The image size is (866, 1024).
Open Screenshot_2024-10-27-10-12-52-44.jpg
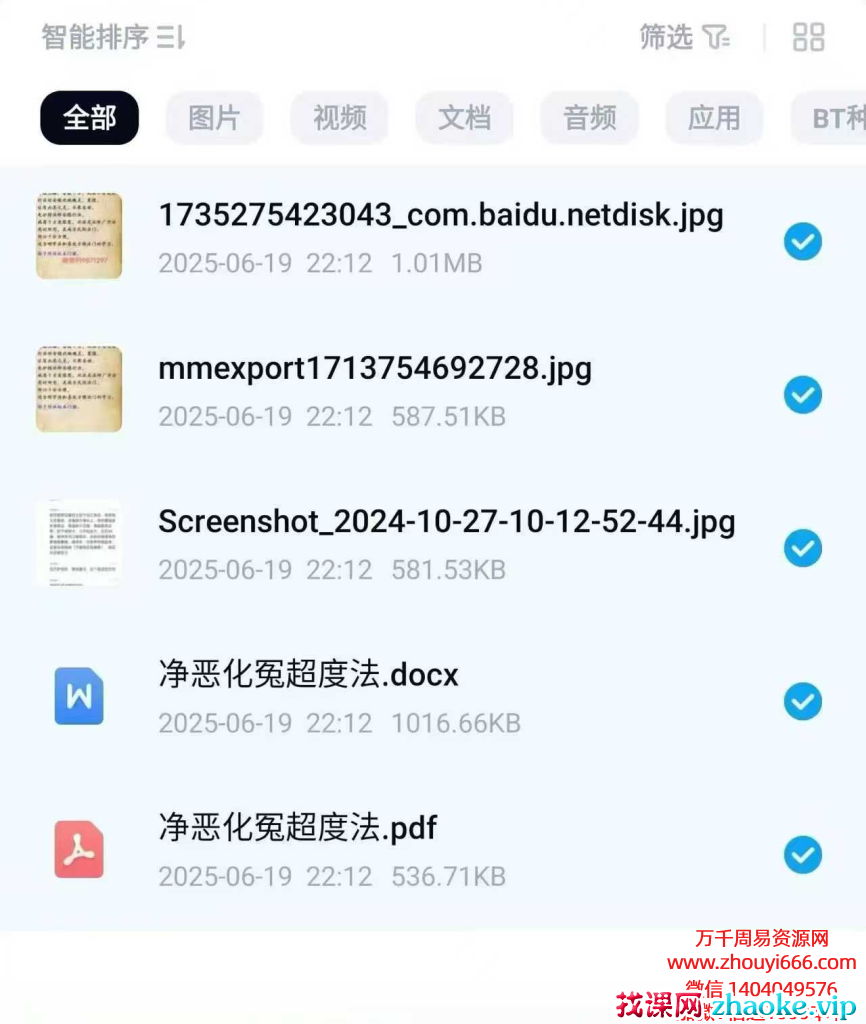[446, 522]
